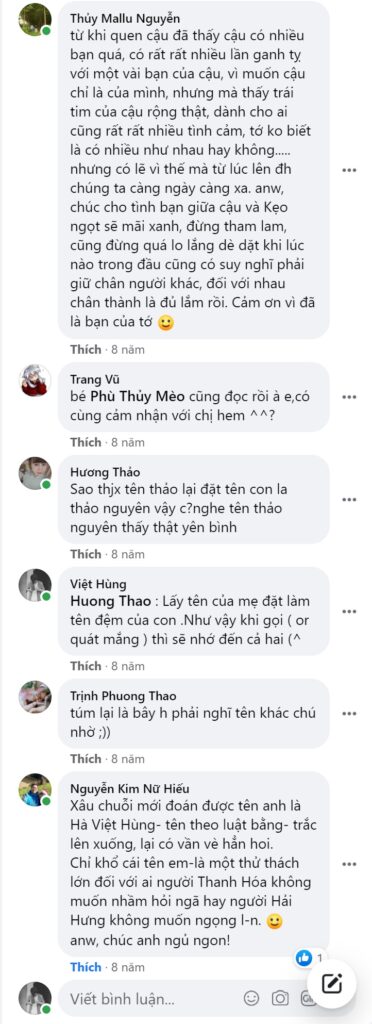Attach a photo using the camera icon

(x=281, y=999)
